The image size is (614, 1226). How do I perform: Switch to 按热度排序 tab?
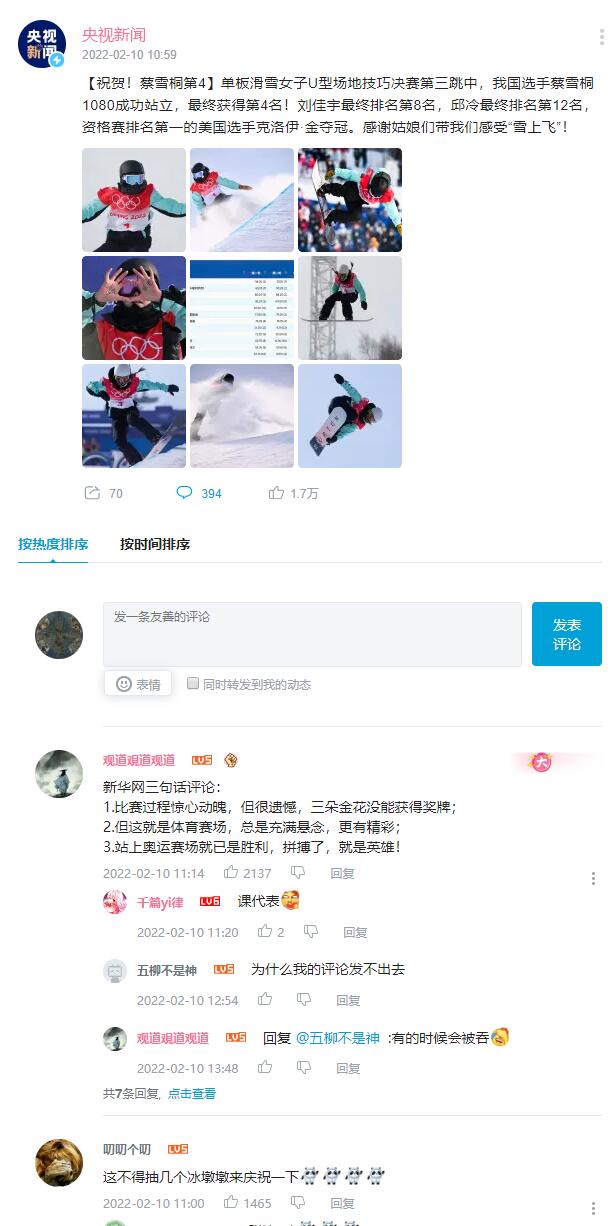click(x=53, y=545)
